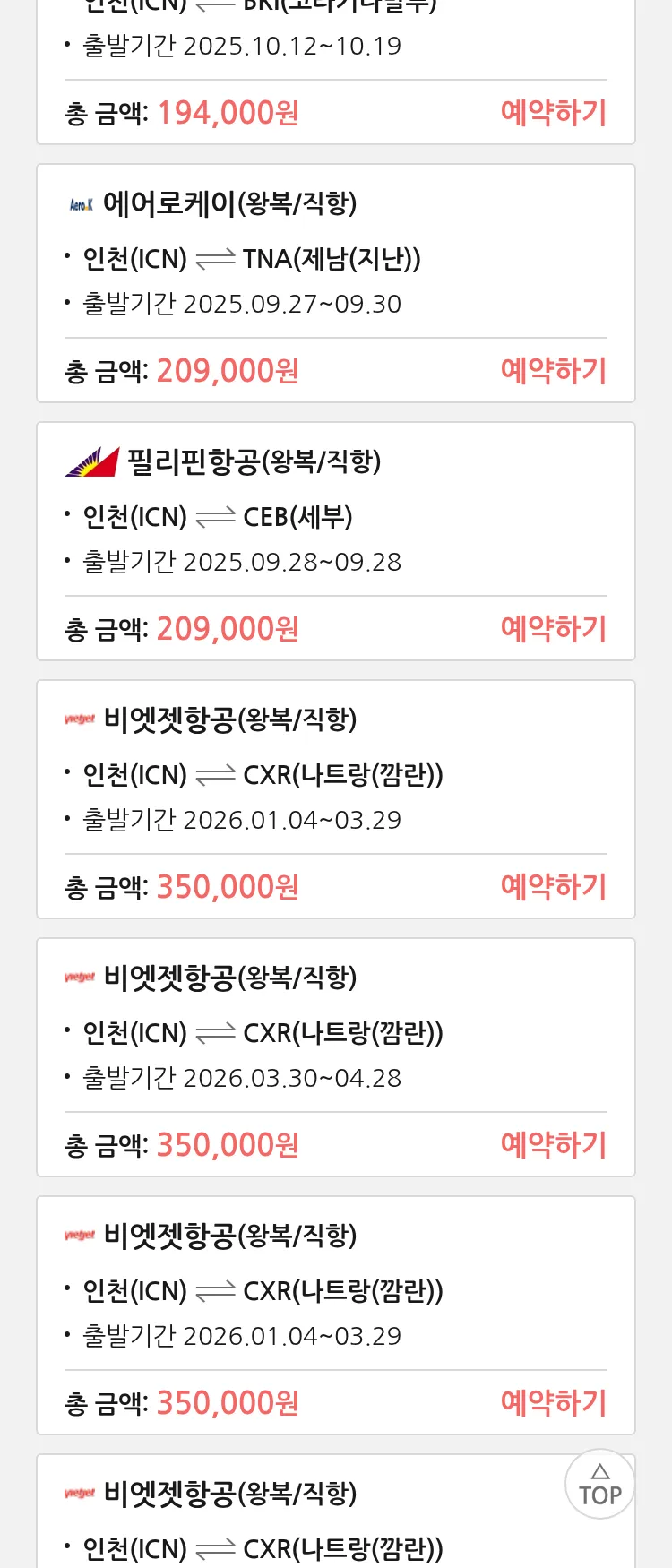The width and height of the screenshot is (672, 1568).
Task: Book 비엣젯항공 departing 2026.03.30~04.28
Action: pos(553,1145)
